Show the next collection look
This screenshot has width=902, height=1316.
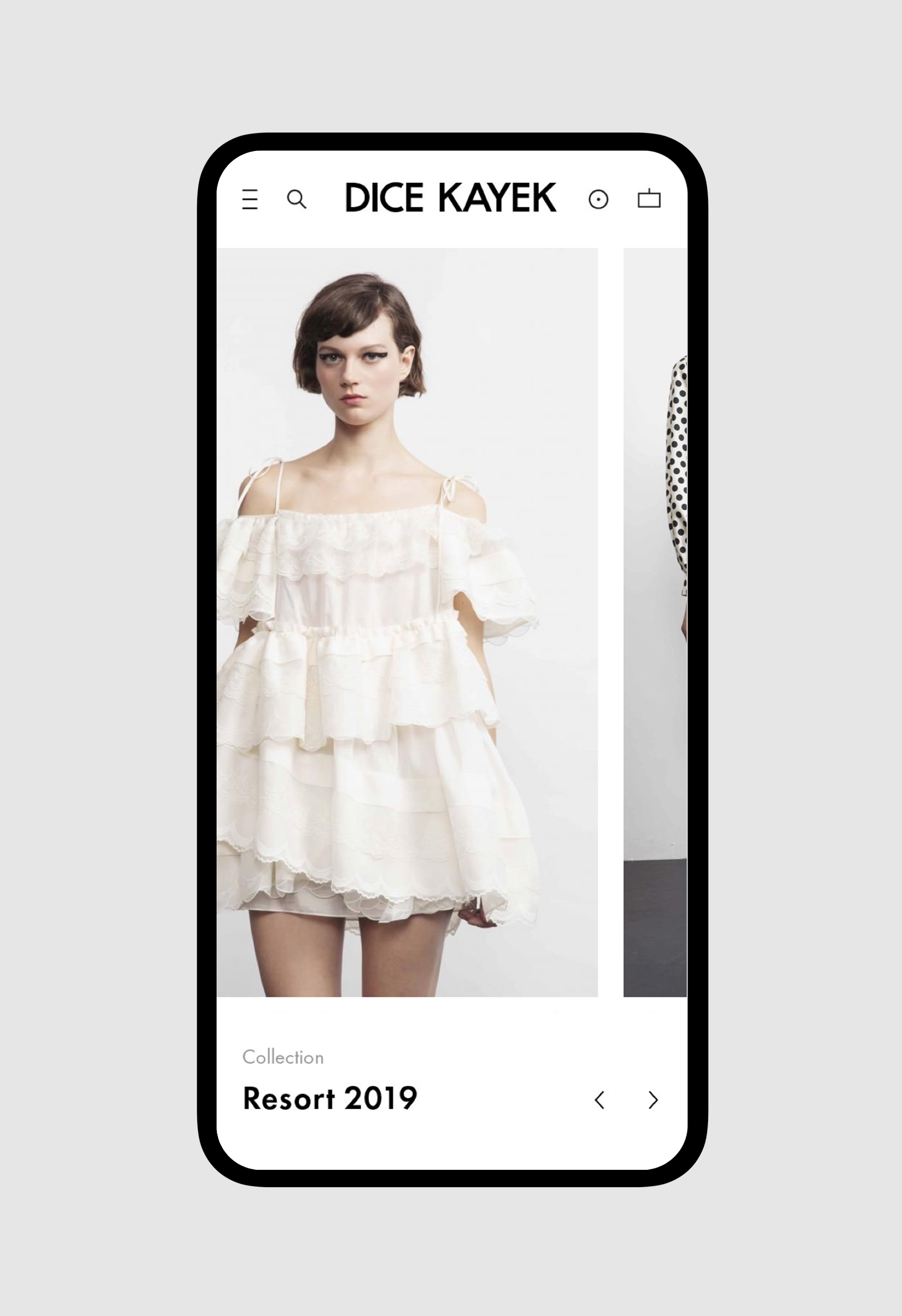(653, 1100)
